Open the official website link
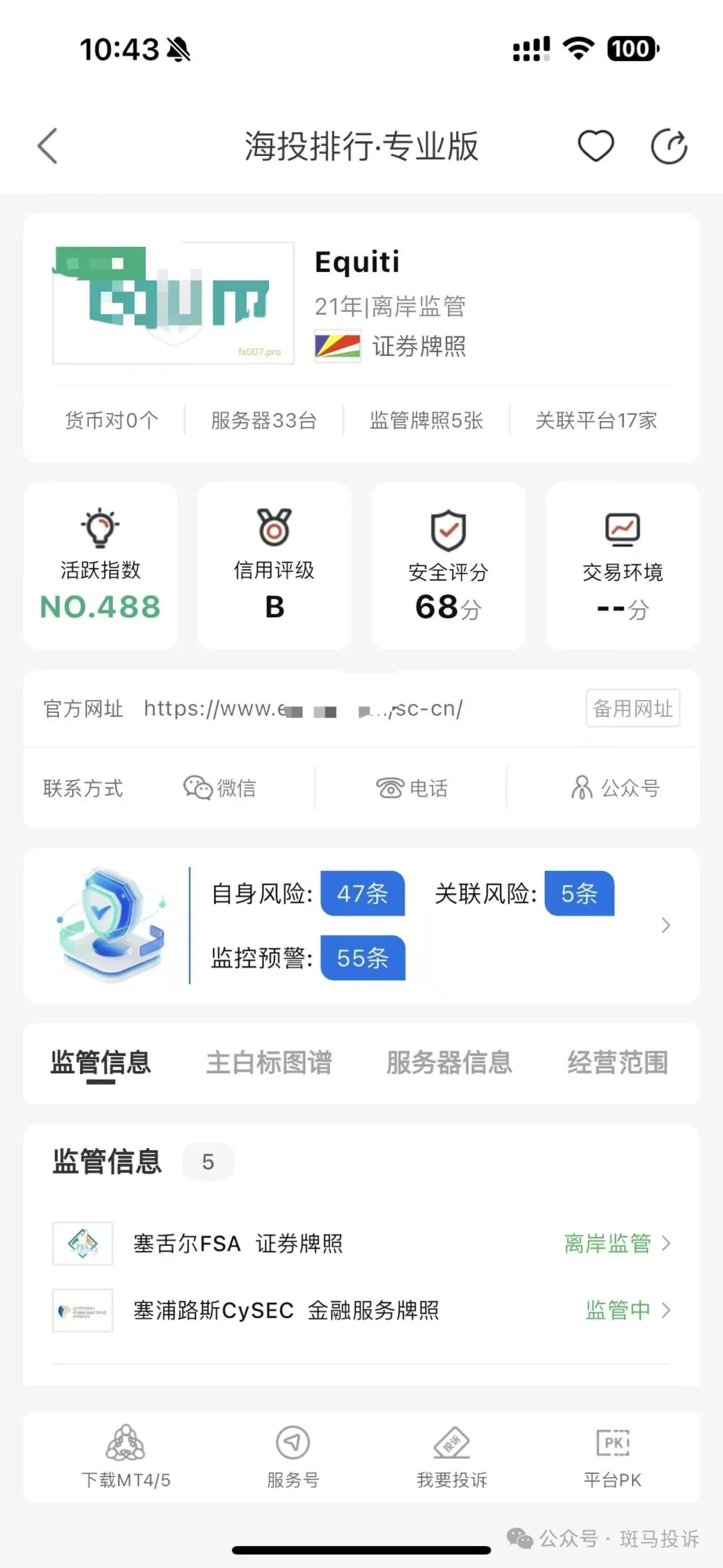The height and width of the screenshot is (1568, 723). coord(305,708)
